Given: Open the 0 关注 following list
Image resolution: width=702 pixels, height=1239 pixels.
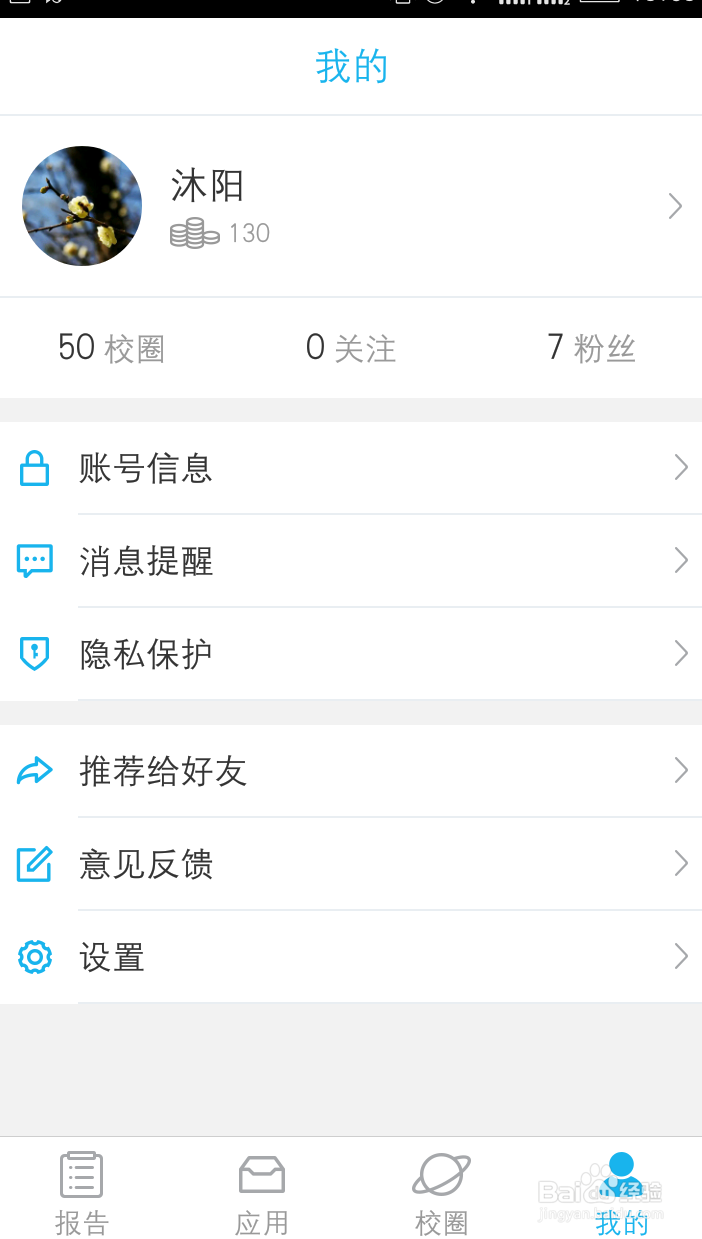Looking at the screenshot, I should [x=351, y=348].
